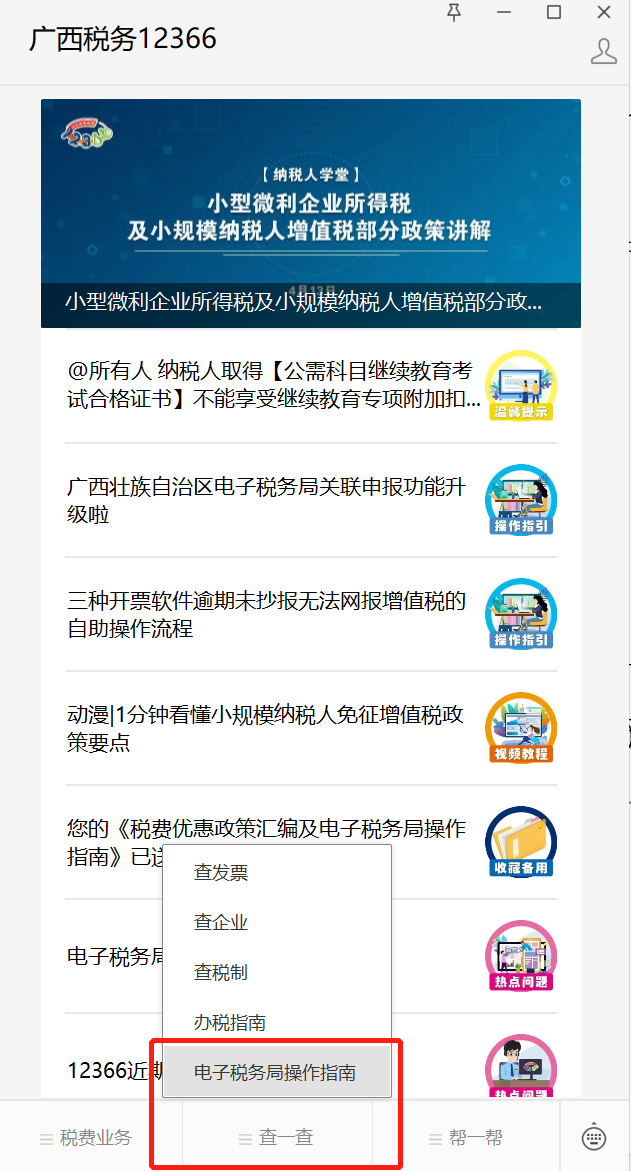This screenshot has width=631, height=1171.
Task: Pin the window on top
Action: click(453, 13)
